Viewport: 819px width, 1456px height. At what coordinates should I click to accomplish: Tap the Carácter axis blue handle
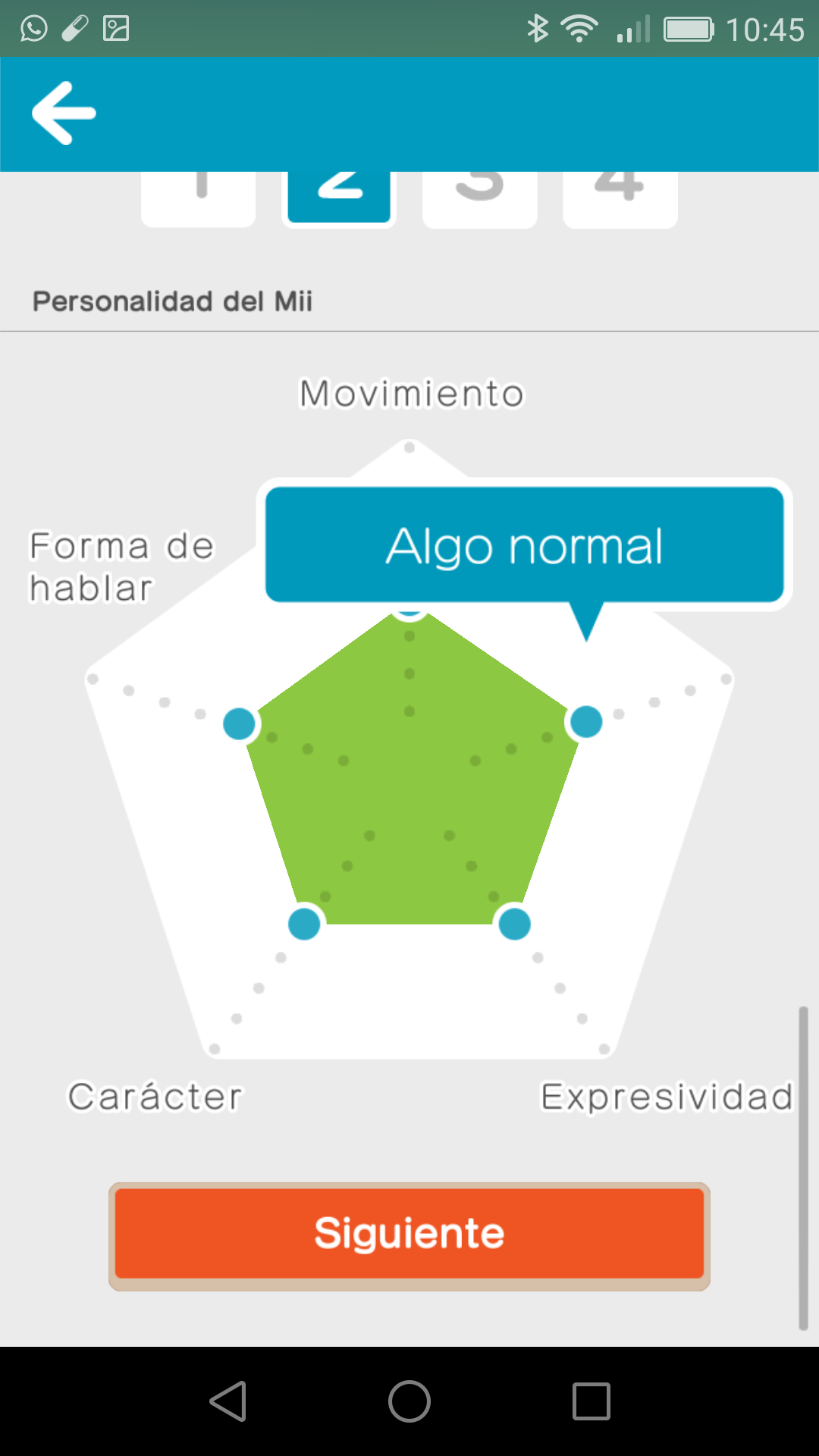[x=304, y=924]
